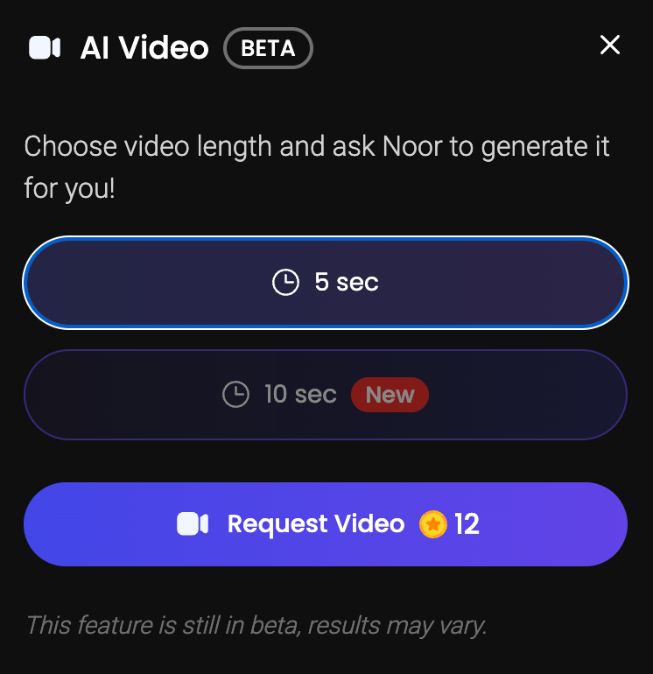Choose the 10 sec video length option
This screenshot has height=674, width=653.
pyautogui.click(x=325, y=395)
